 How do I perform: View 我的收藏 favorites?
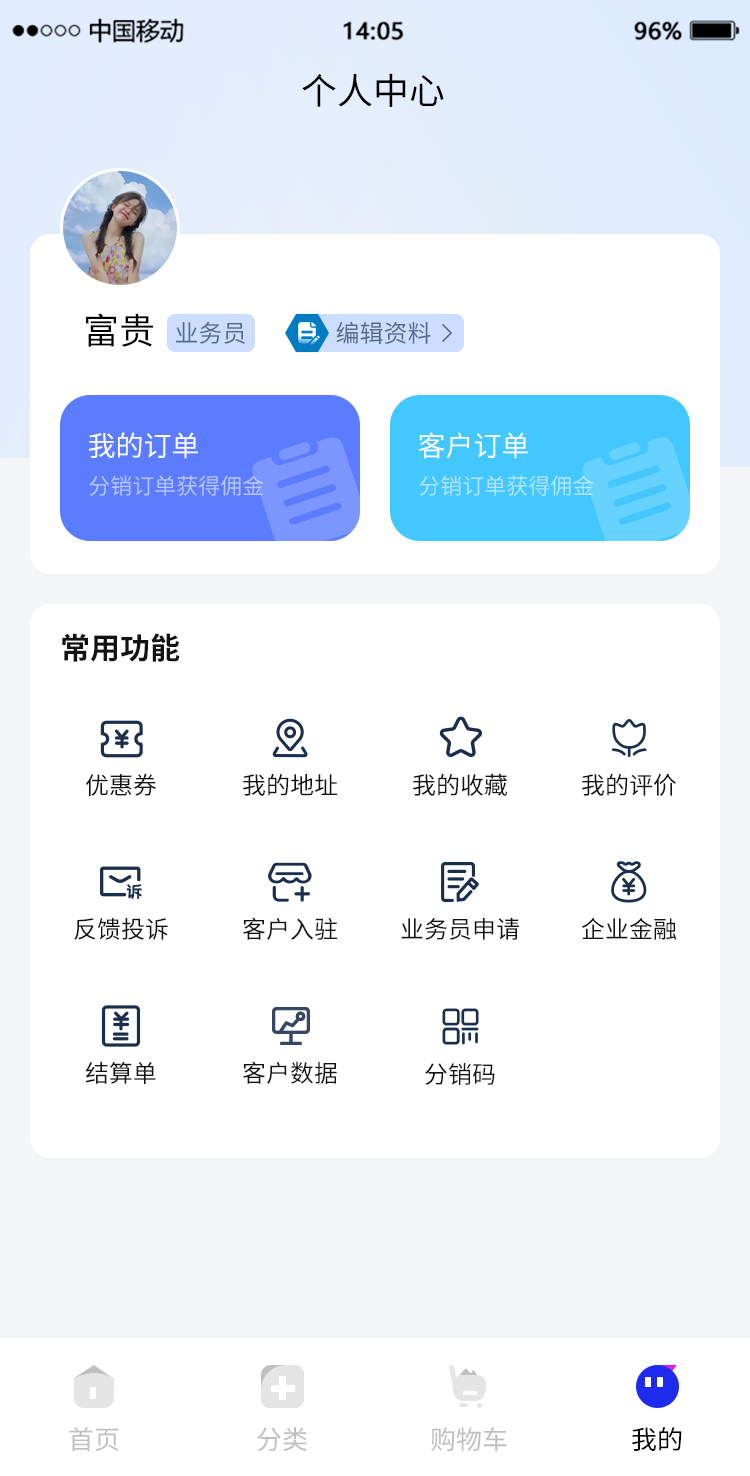click(x=460, y=757)
